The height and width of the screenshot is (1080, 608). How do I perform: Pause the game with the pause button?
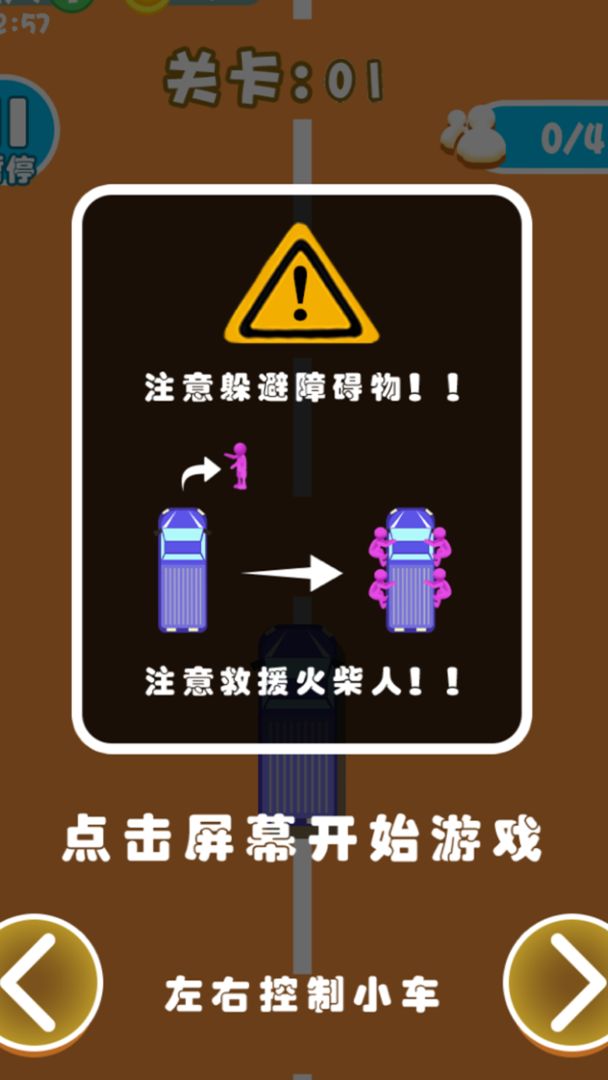(20, 130)
